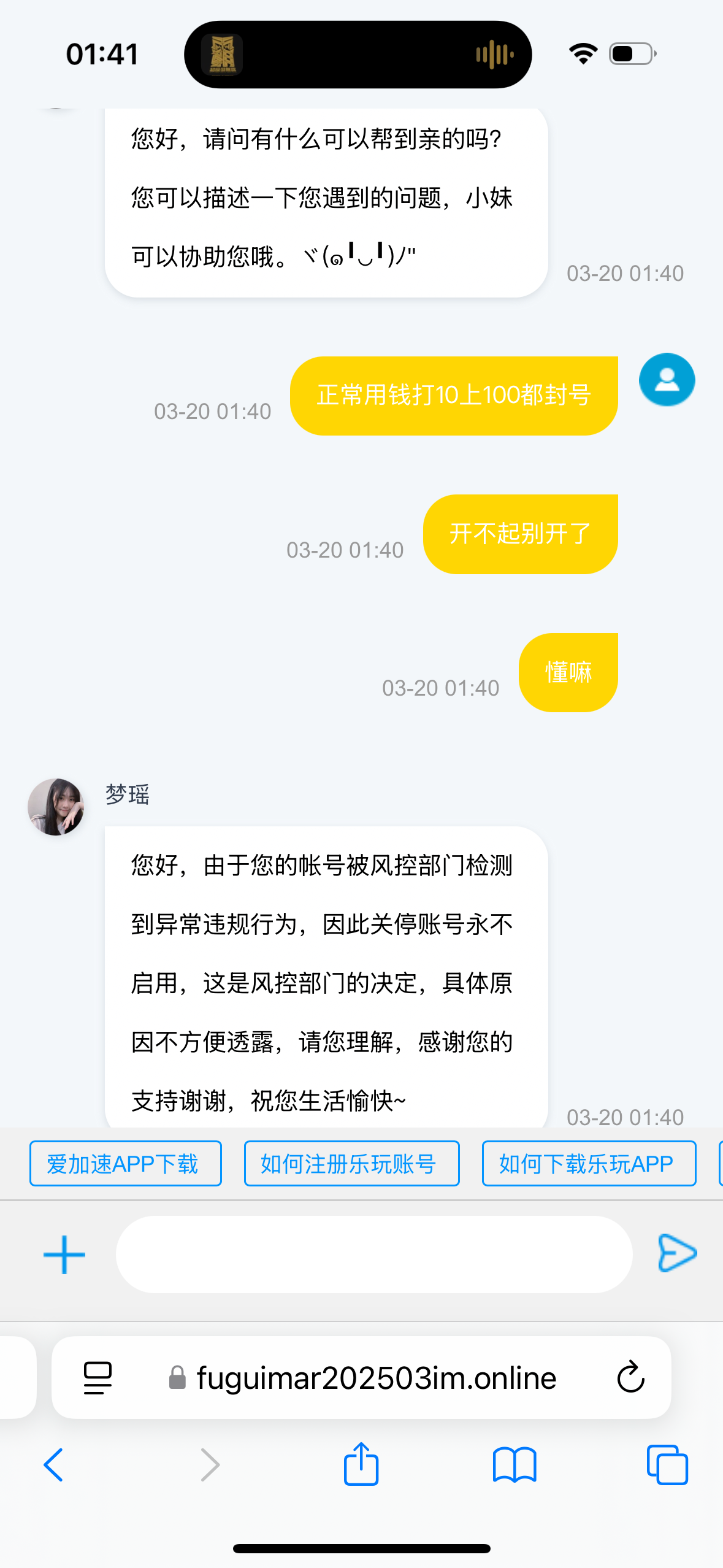This screenshot has width=723, height=1568.
Task: Tap the plus attachment icon
Action: (x=64, y=1255)
